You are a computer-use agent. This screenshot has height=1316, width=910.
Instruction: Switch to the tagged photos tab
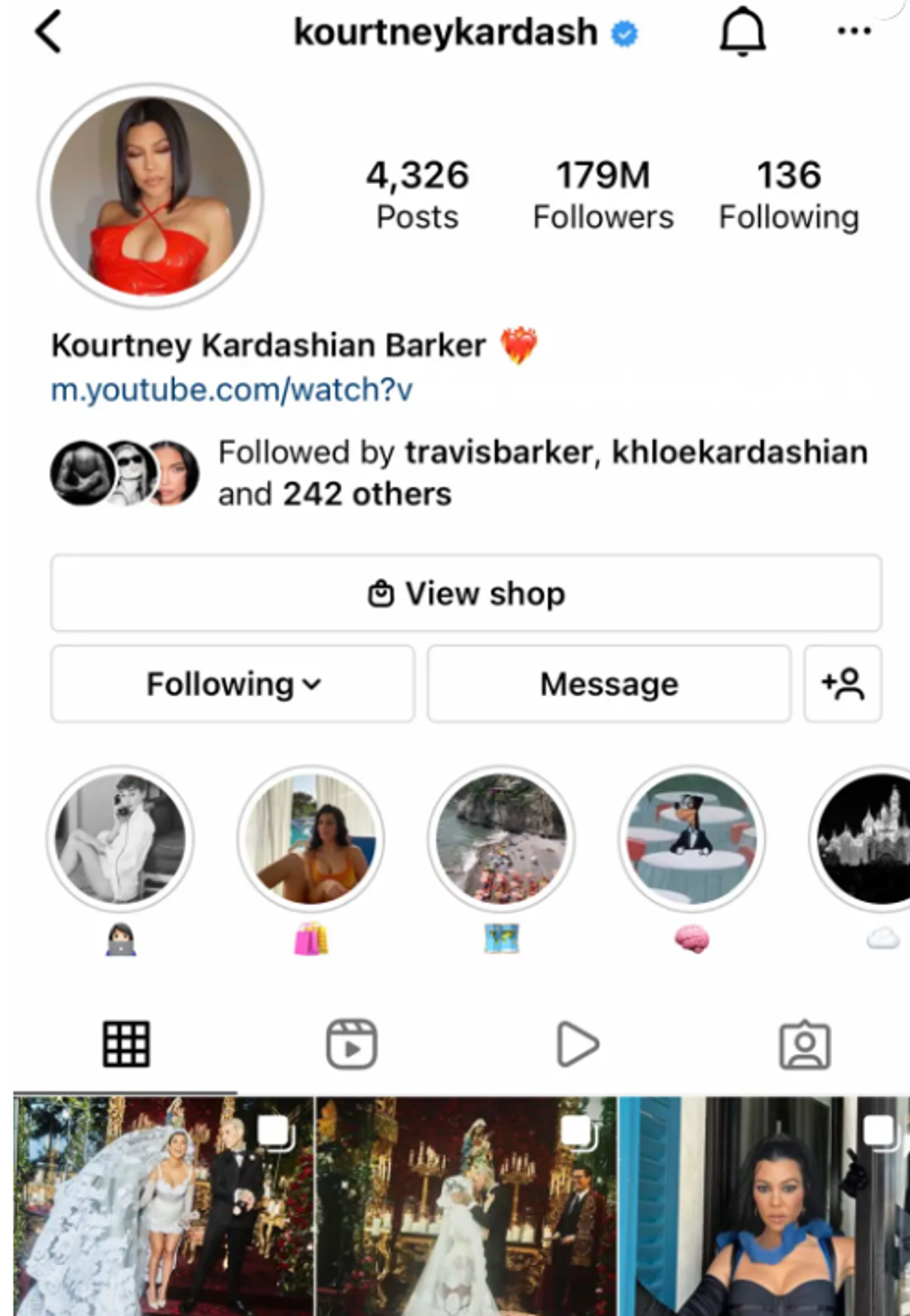point(804,1045)
